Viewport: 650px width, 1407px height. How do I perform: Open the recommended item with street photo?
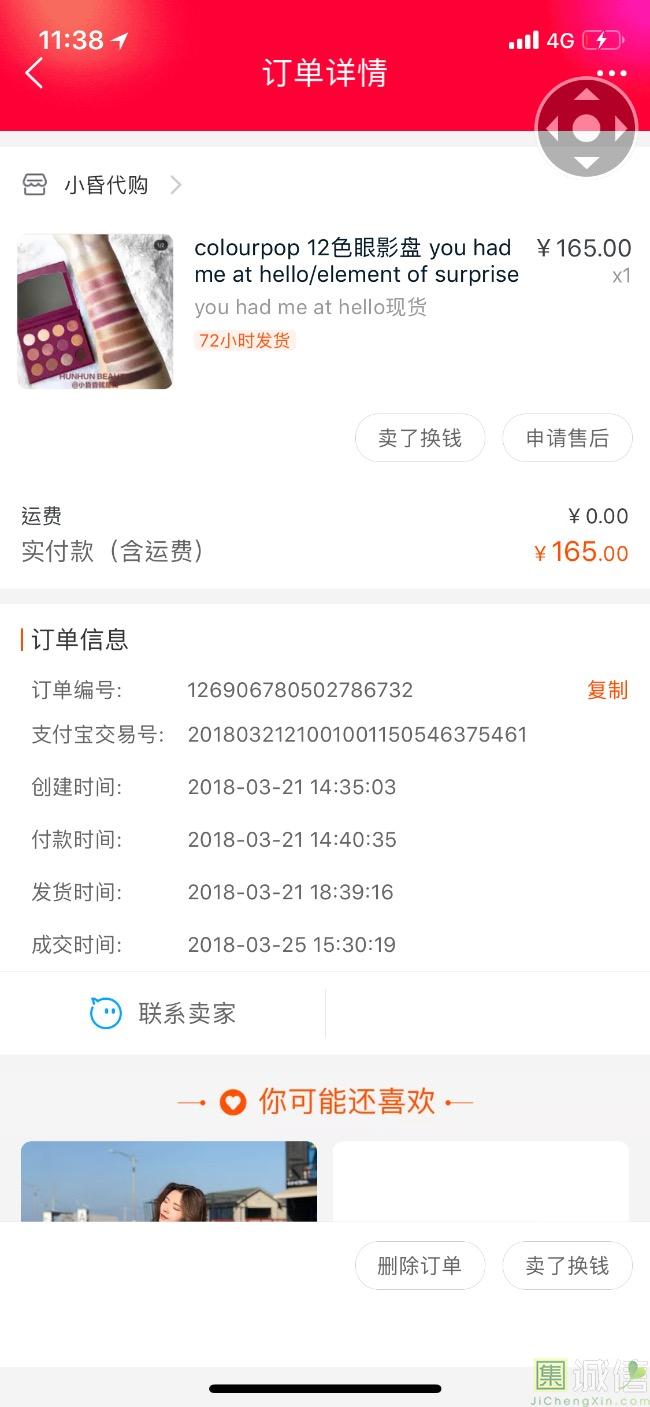tap(168, 1182)
